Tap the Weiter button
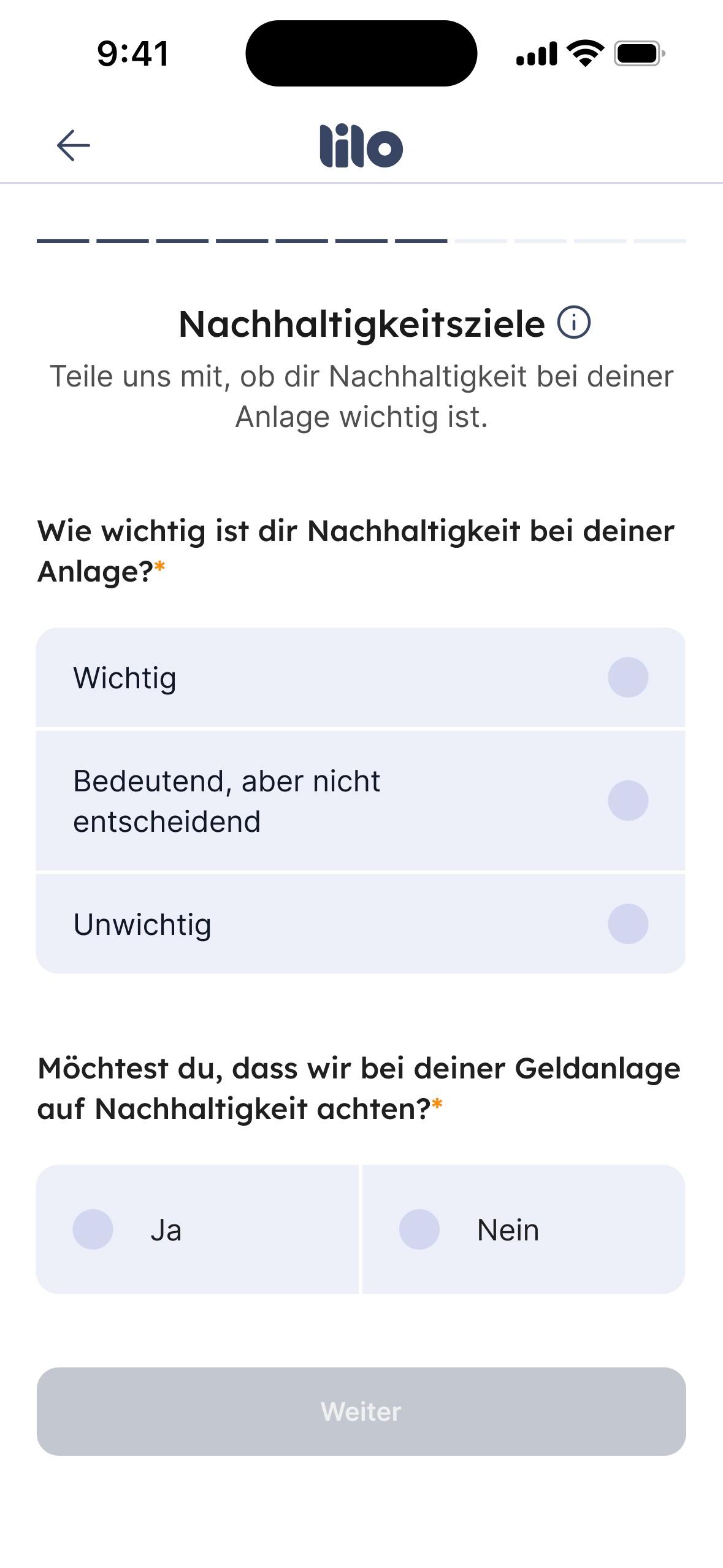The height and width of the screenshot is (1568, 723). (361, 1412)
